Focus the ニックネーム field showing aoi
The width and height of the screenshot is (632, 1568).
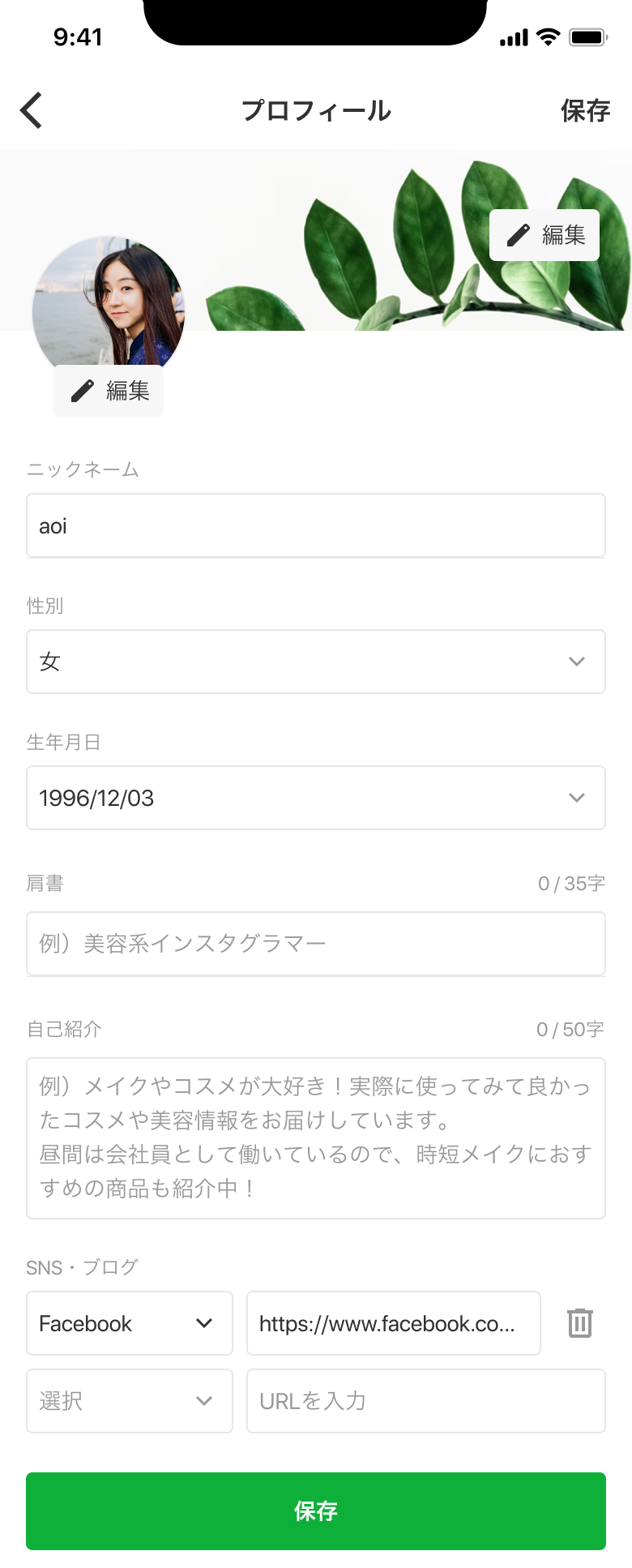click(316, 525)
